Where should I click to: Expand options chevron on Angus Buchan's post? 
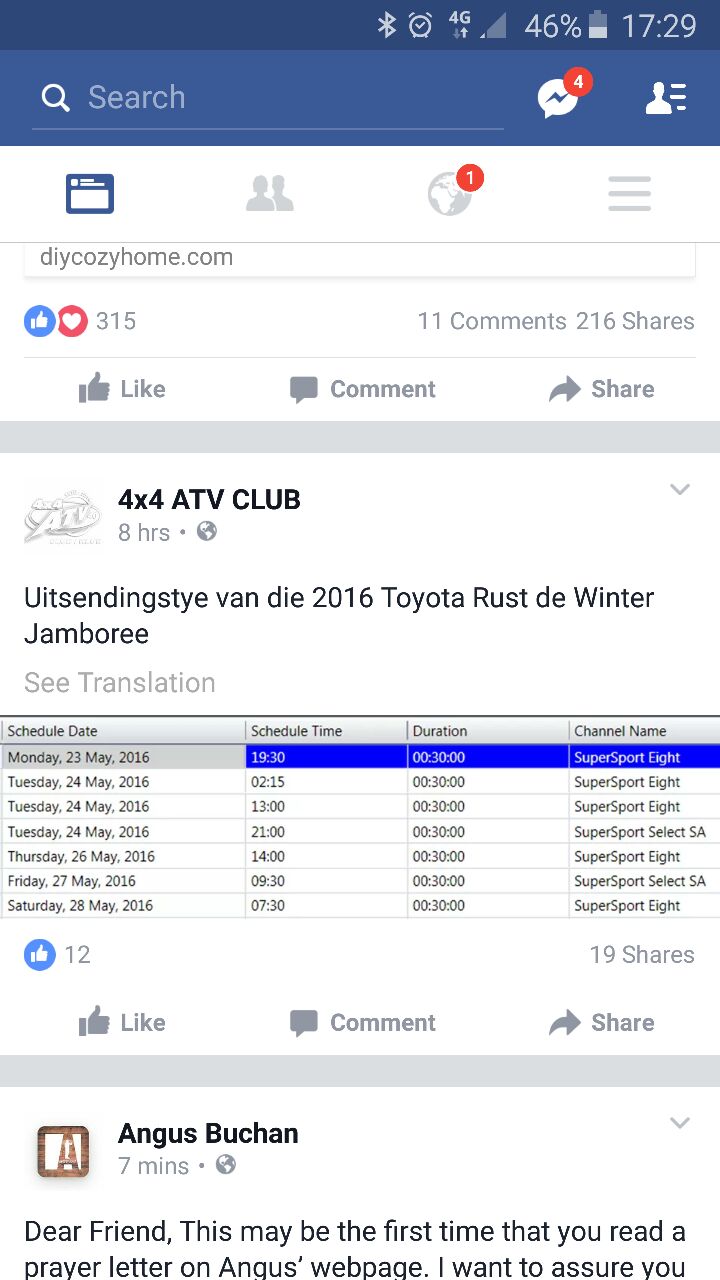point(680,1122)
